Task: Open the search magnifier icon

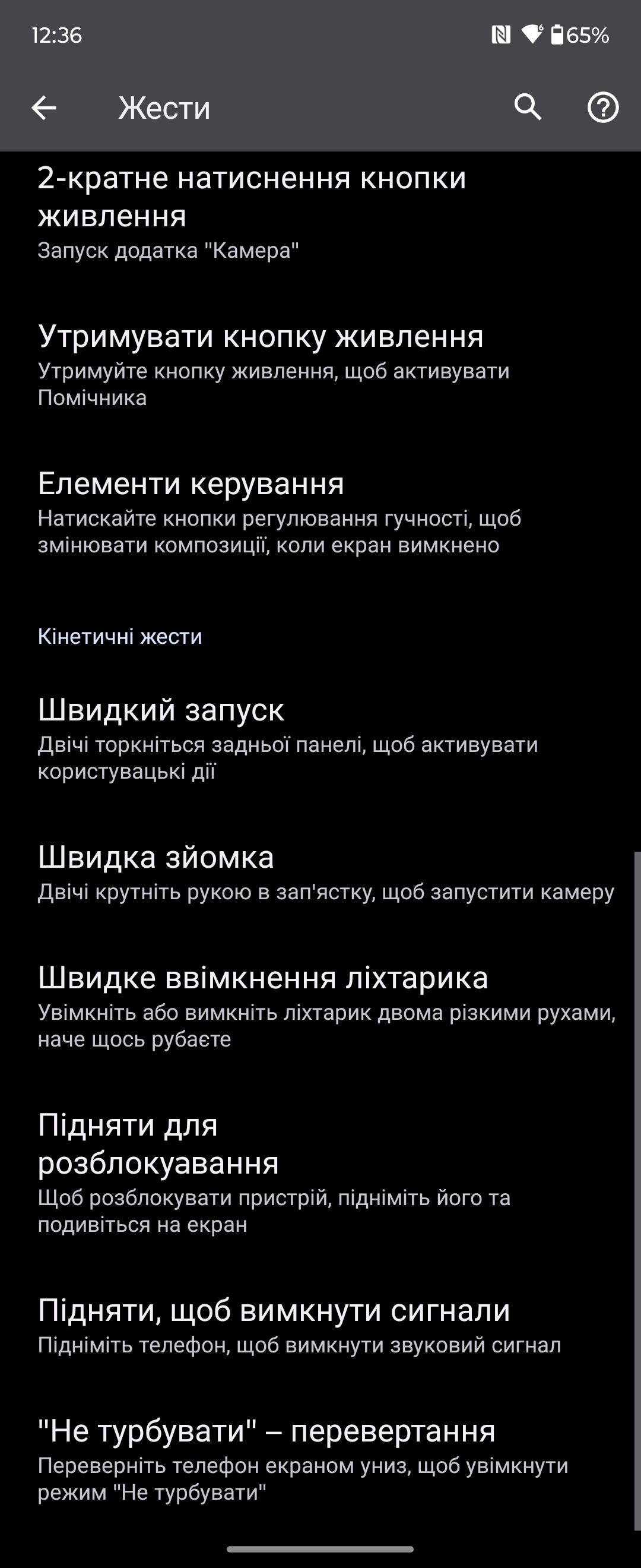Action: click(x=527, y=108)
